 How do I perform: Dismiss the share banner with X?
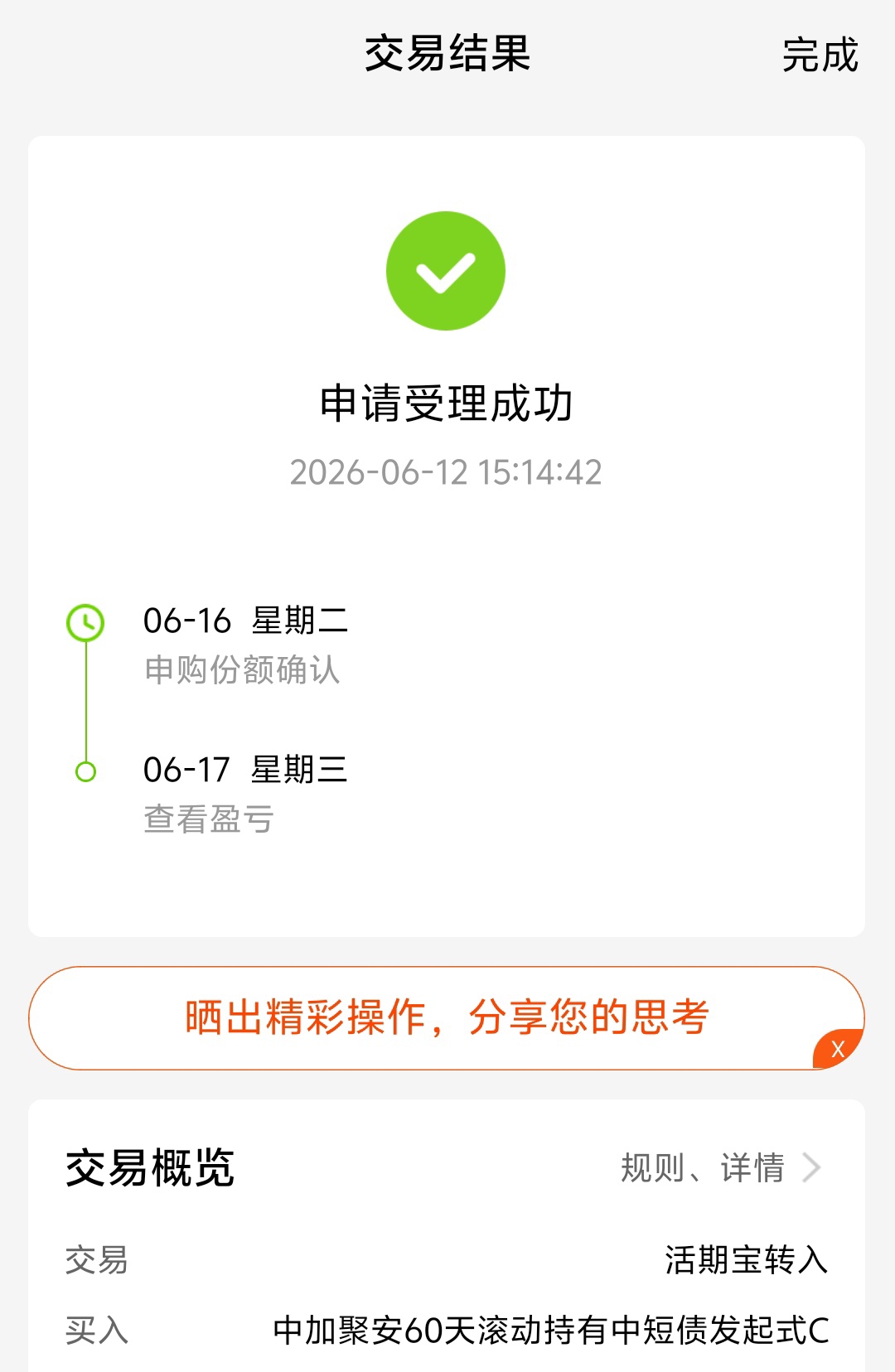point(838,1049)
